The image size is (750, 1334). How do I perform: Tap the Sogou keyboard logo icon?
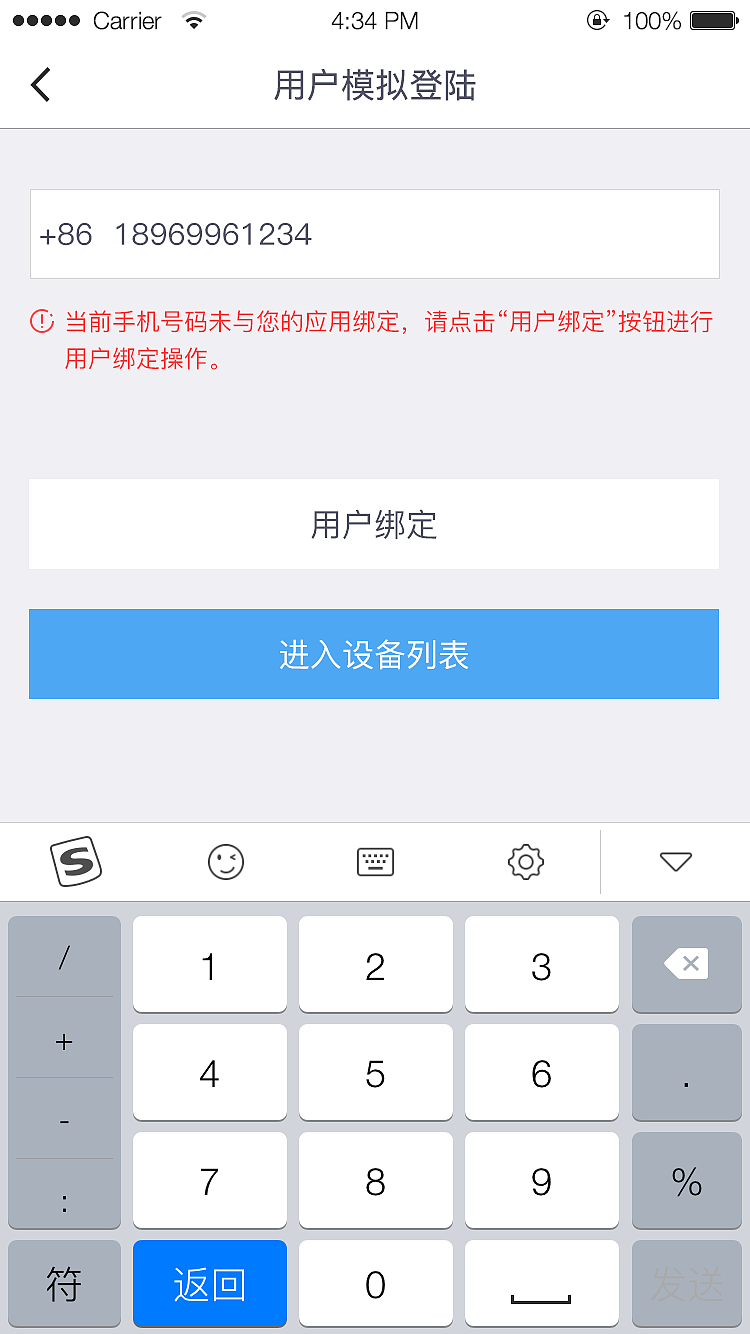tap(75, 861)
